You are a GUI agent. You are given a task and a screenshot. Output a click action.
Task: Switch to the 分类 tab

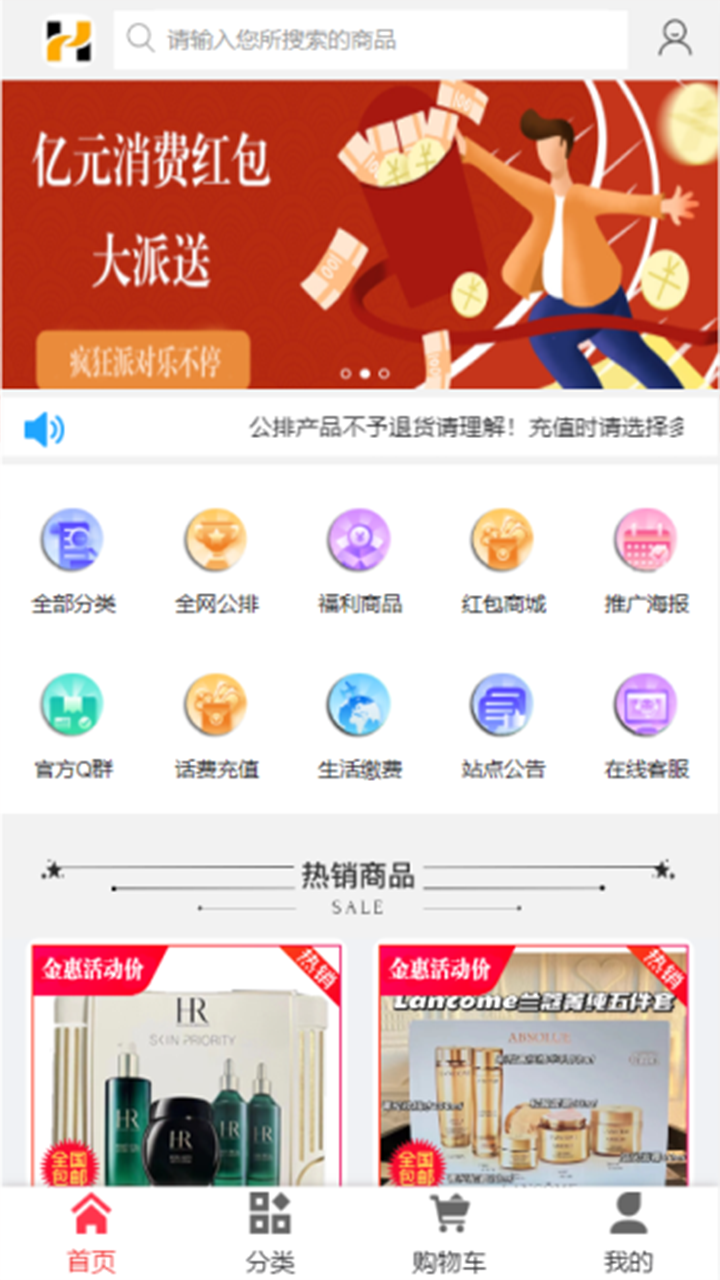[270, 1232]
